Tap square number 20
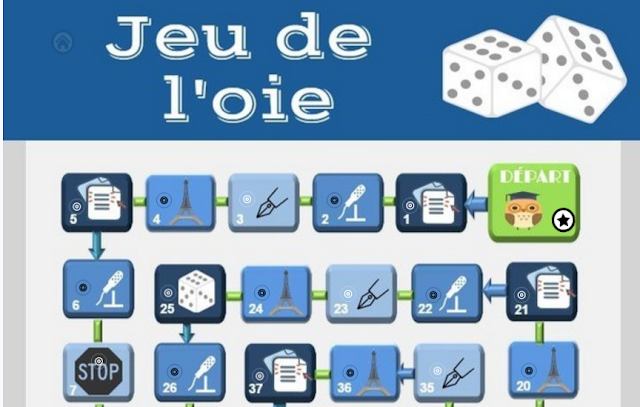The image size is (640, 407). click(x=541, y=371)
